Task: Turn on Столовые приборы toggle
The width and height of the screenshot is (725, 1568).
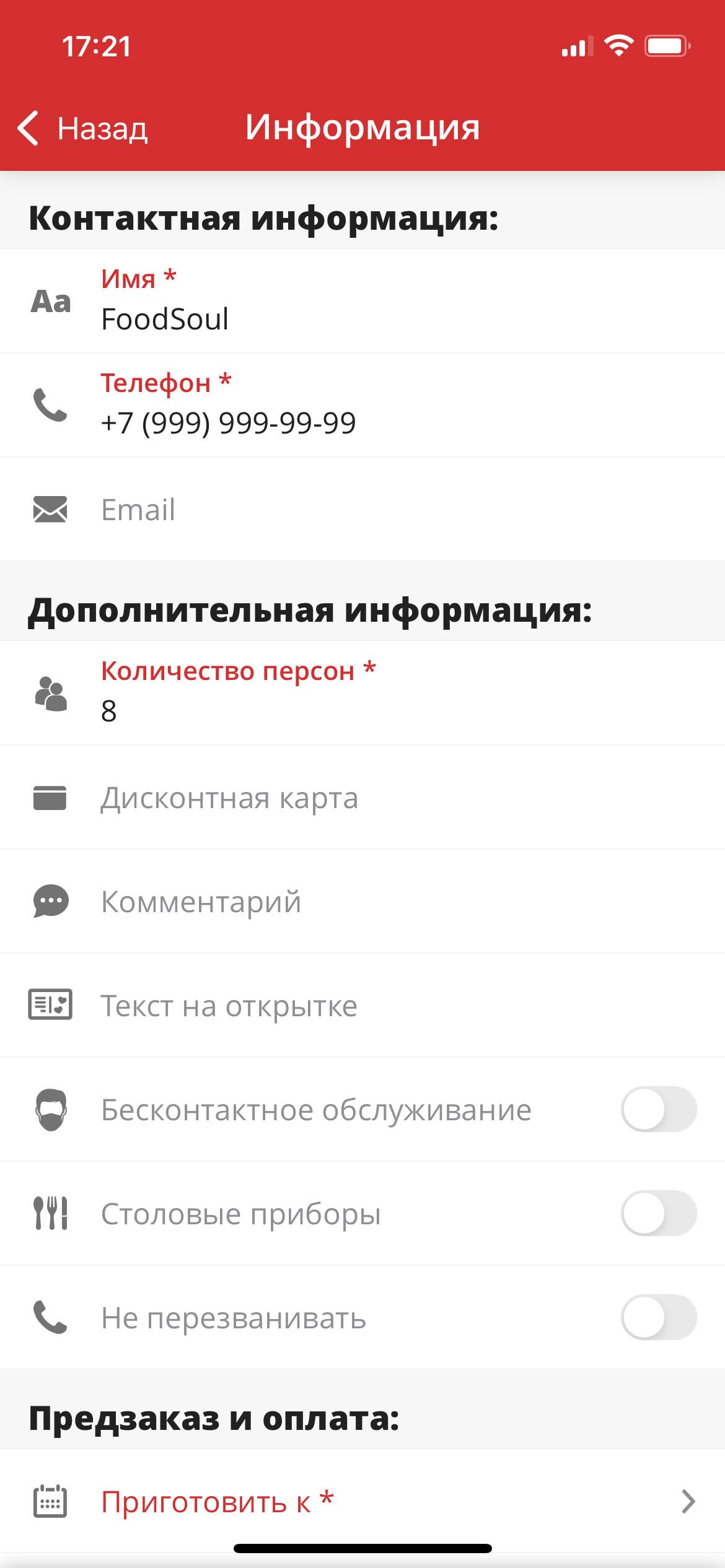Action: [658, 1213]
